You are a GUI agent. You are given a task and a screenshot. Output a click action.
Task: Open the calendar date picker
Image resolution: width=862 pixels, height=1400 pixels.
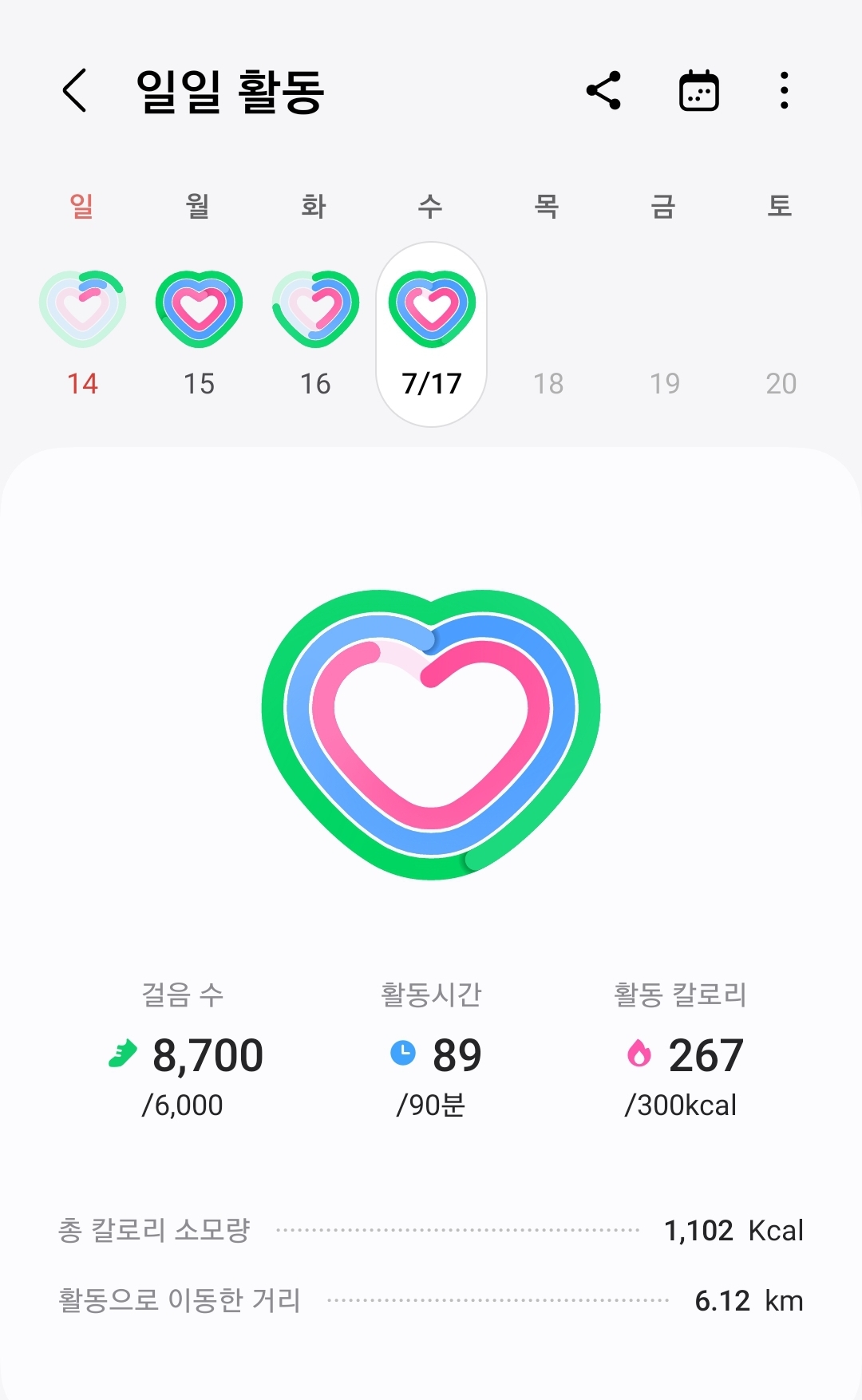tap(698, 90)
